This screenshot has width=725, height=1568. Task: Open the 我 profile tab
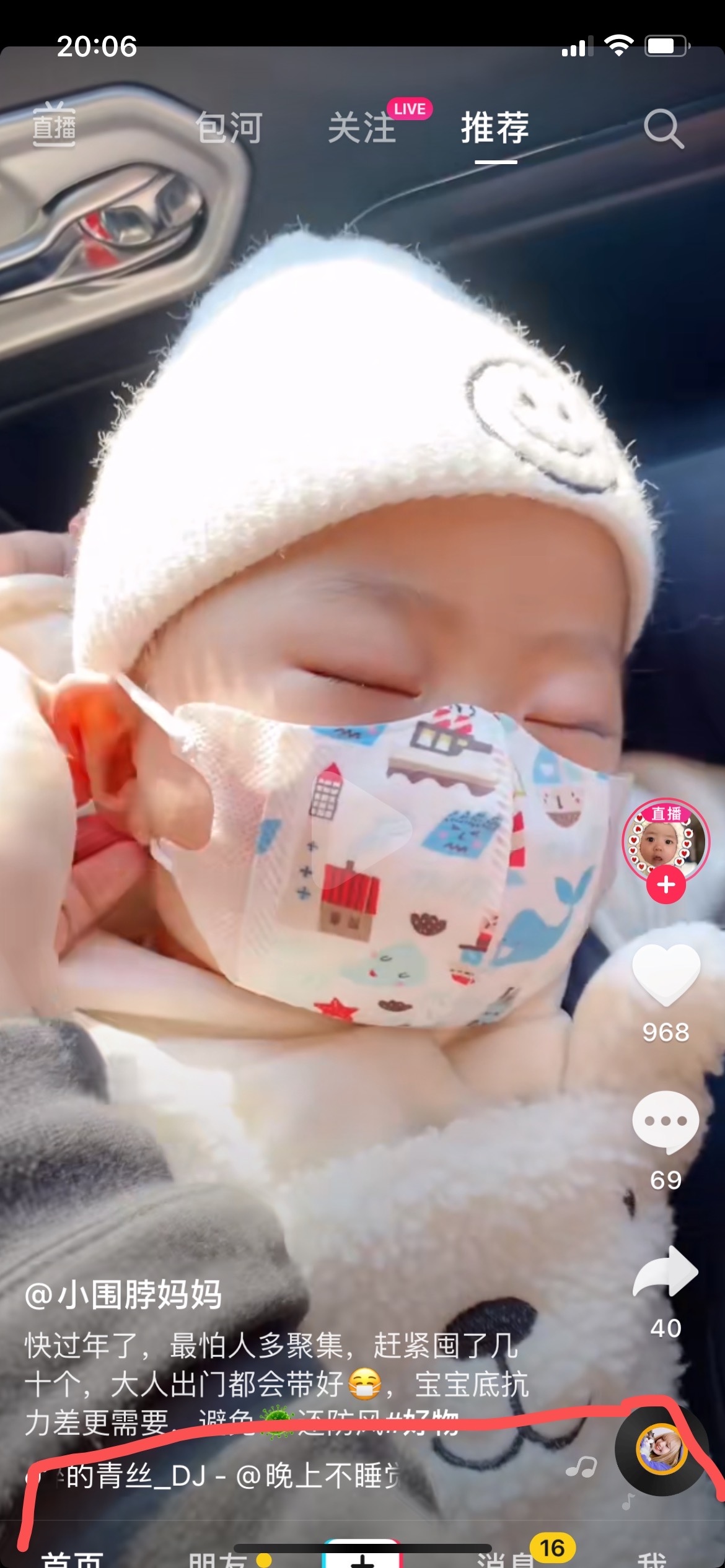click(652, 1559)
